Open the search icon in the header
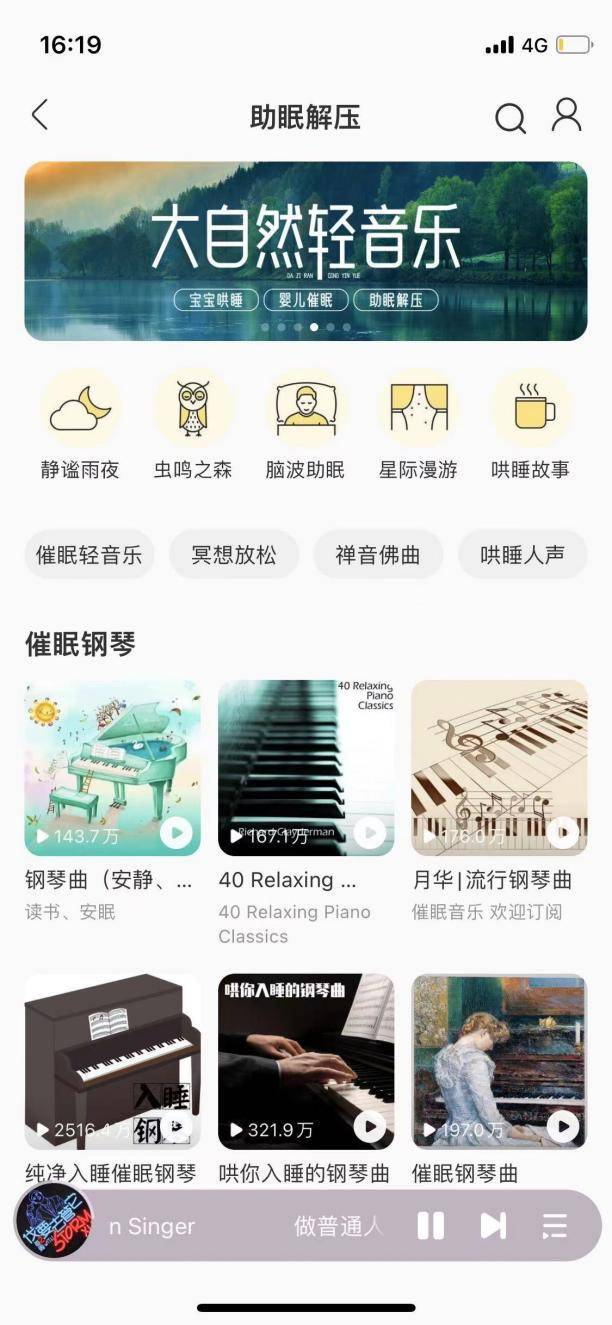Image resolution: width=612 pixels, height=1325 pixels. coord(510,118)
